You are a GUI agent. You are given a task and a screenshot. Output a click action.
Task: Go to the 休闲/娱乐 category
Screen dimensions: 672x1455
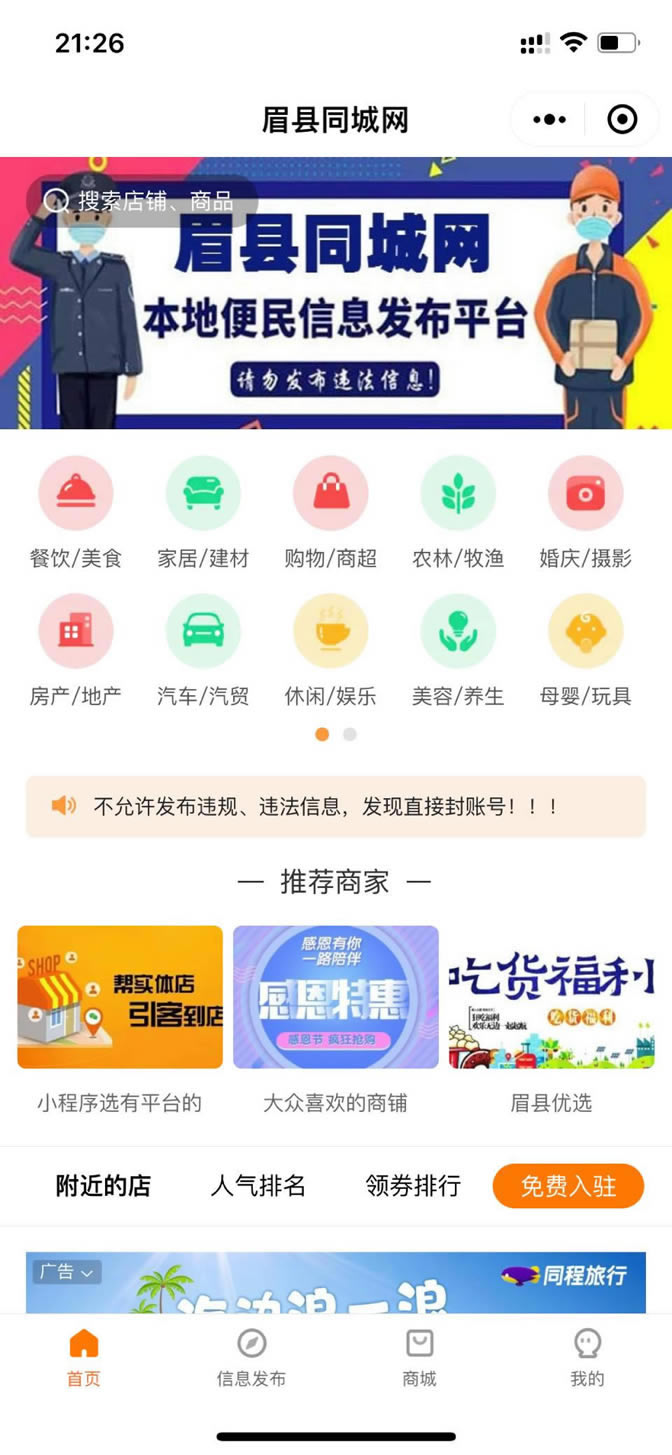click(x=330, y=632)
